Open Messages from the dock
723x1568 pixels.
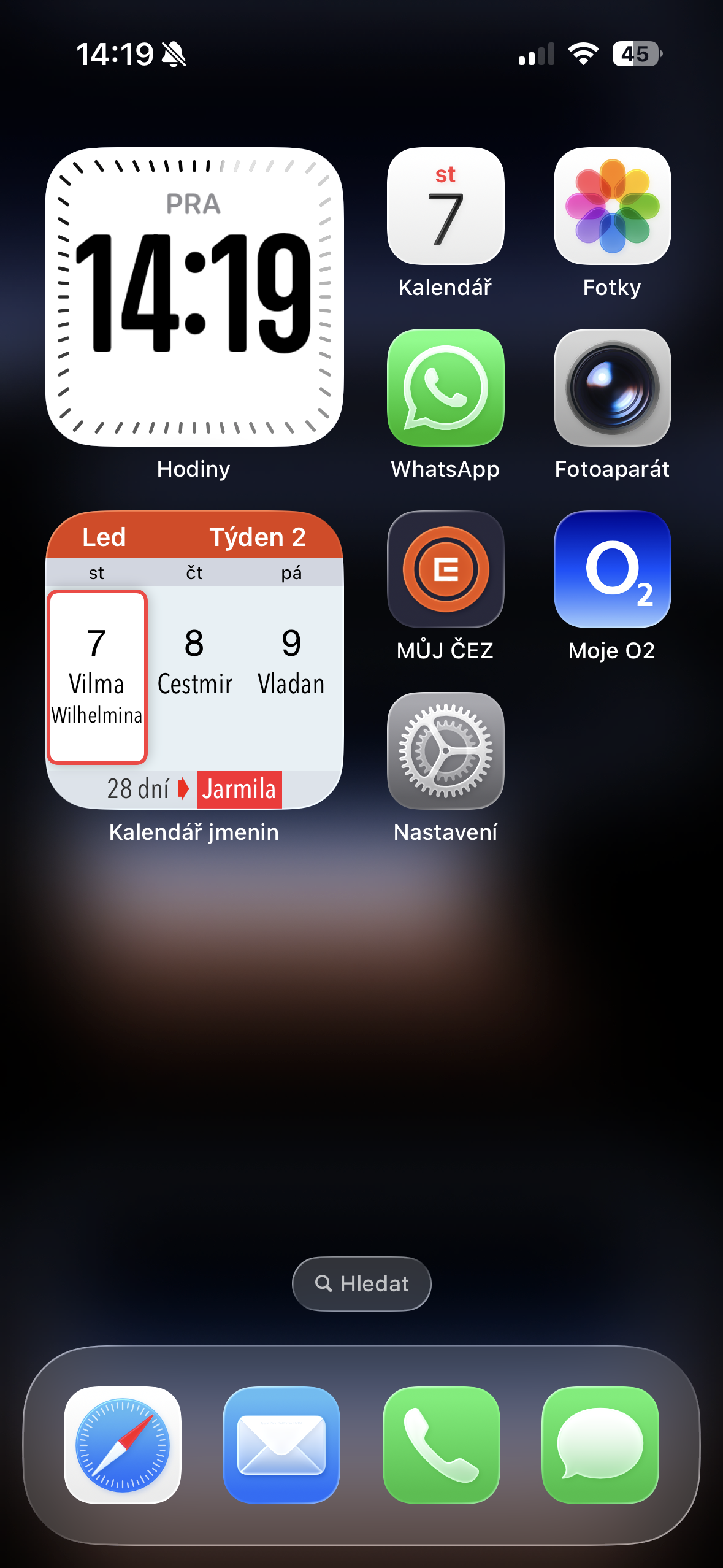click(600, 1445)
